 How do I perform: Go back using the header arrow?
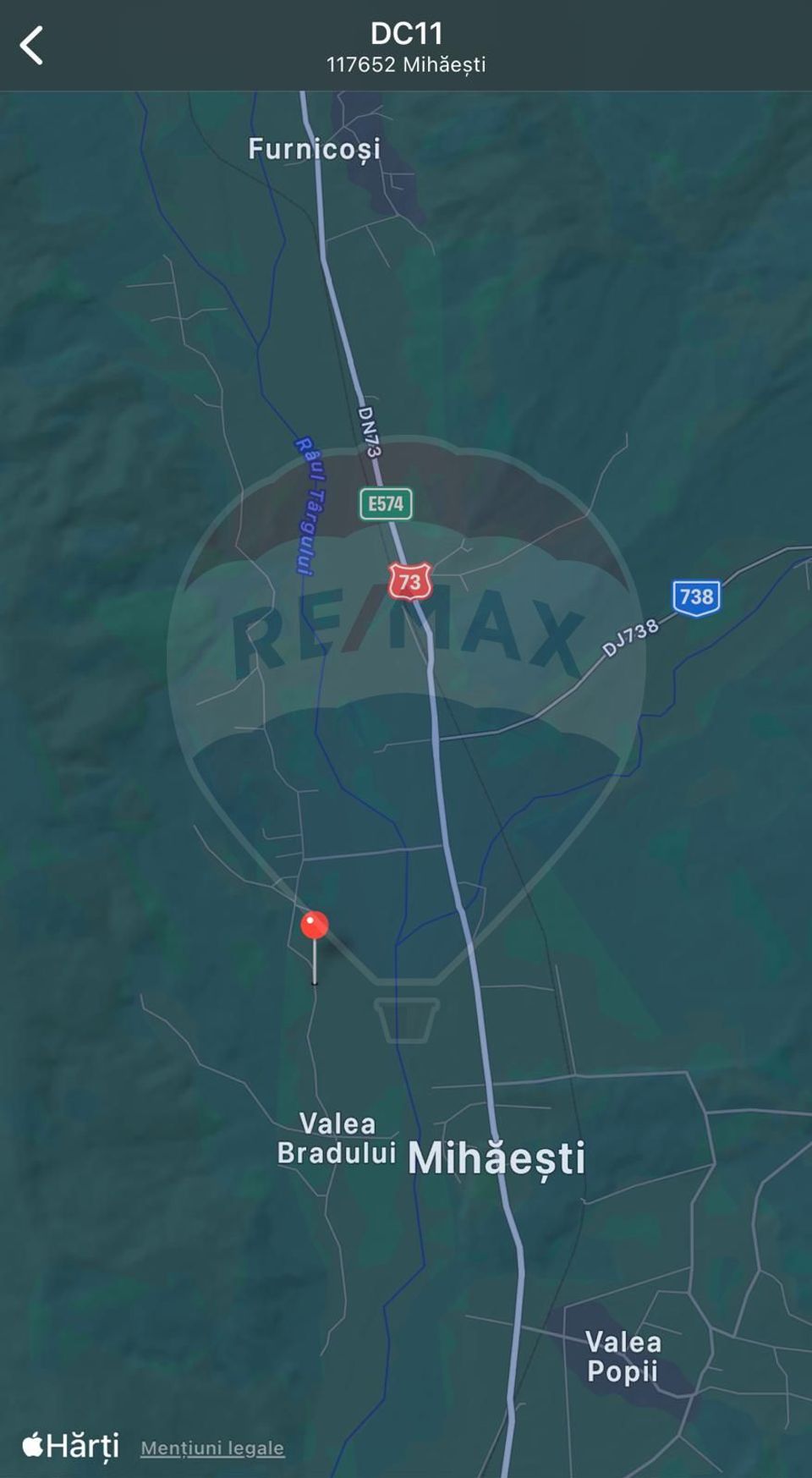[x=32, y=46]
